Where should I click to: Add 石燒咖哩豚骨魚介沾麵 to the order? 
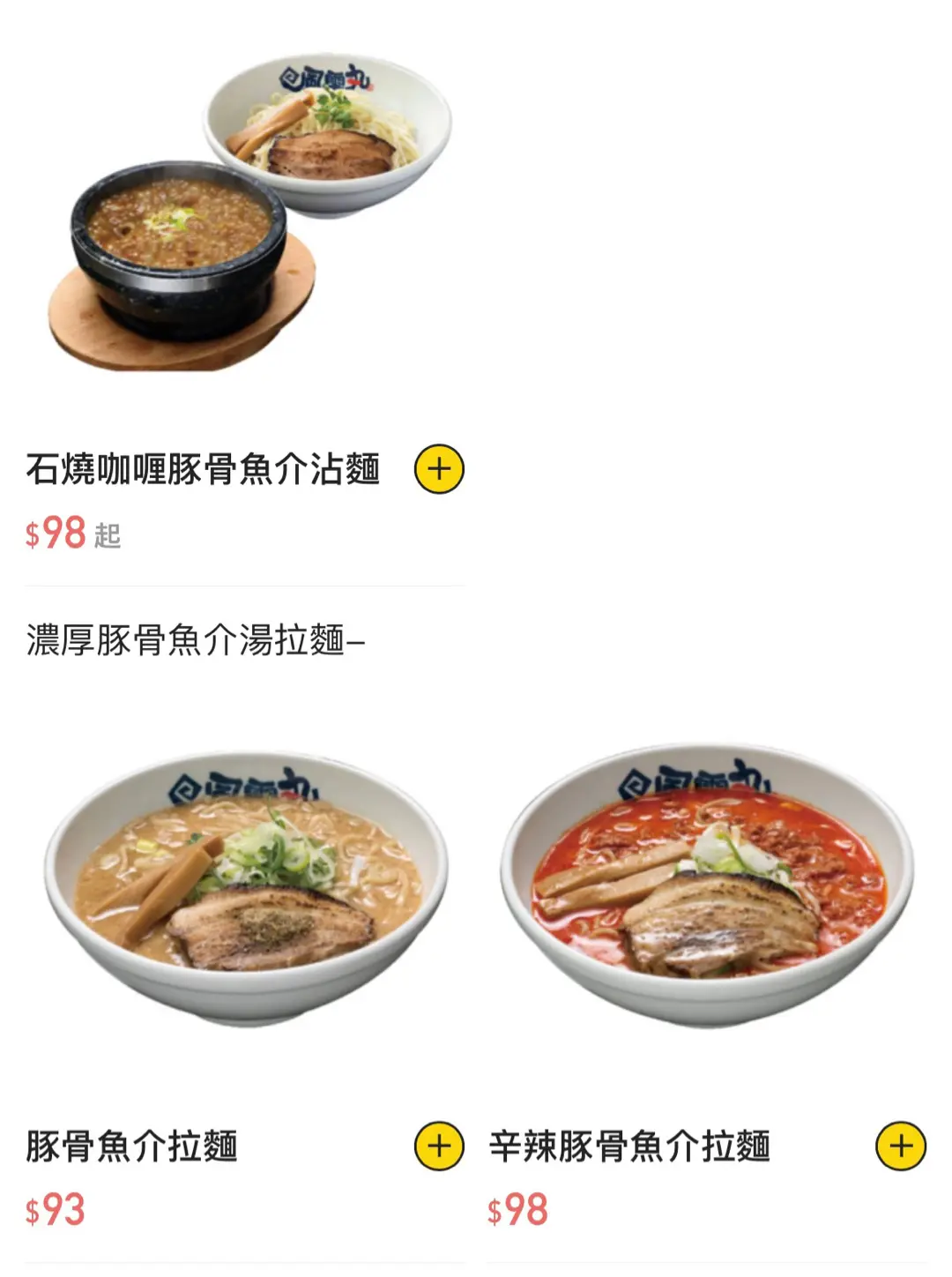point(439,469)
